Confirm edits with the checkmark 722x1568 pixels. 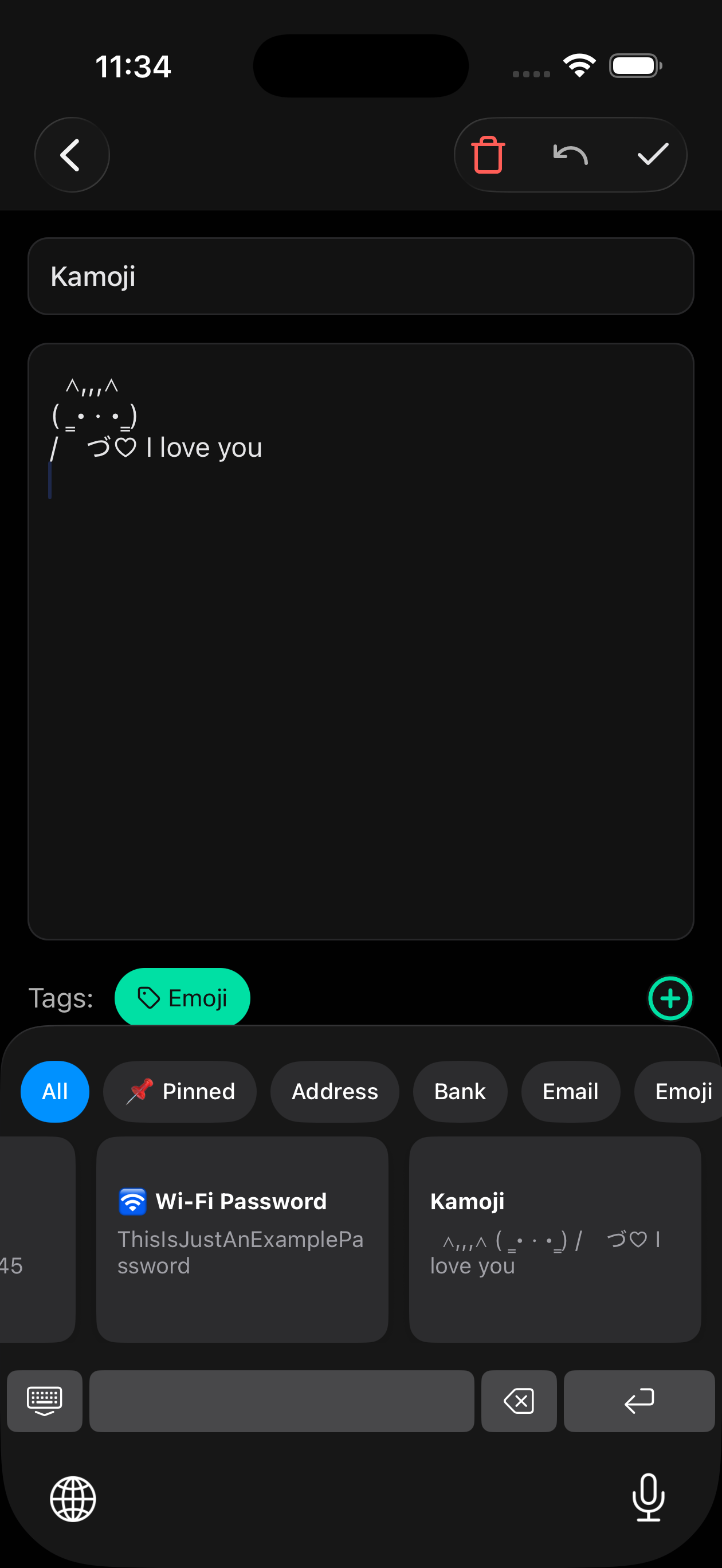(x=652, y=155)
